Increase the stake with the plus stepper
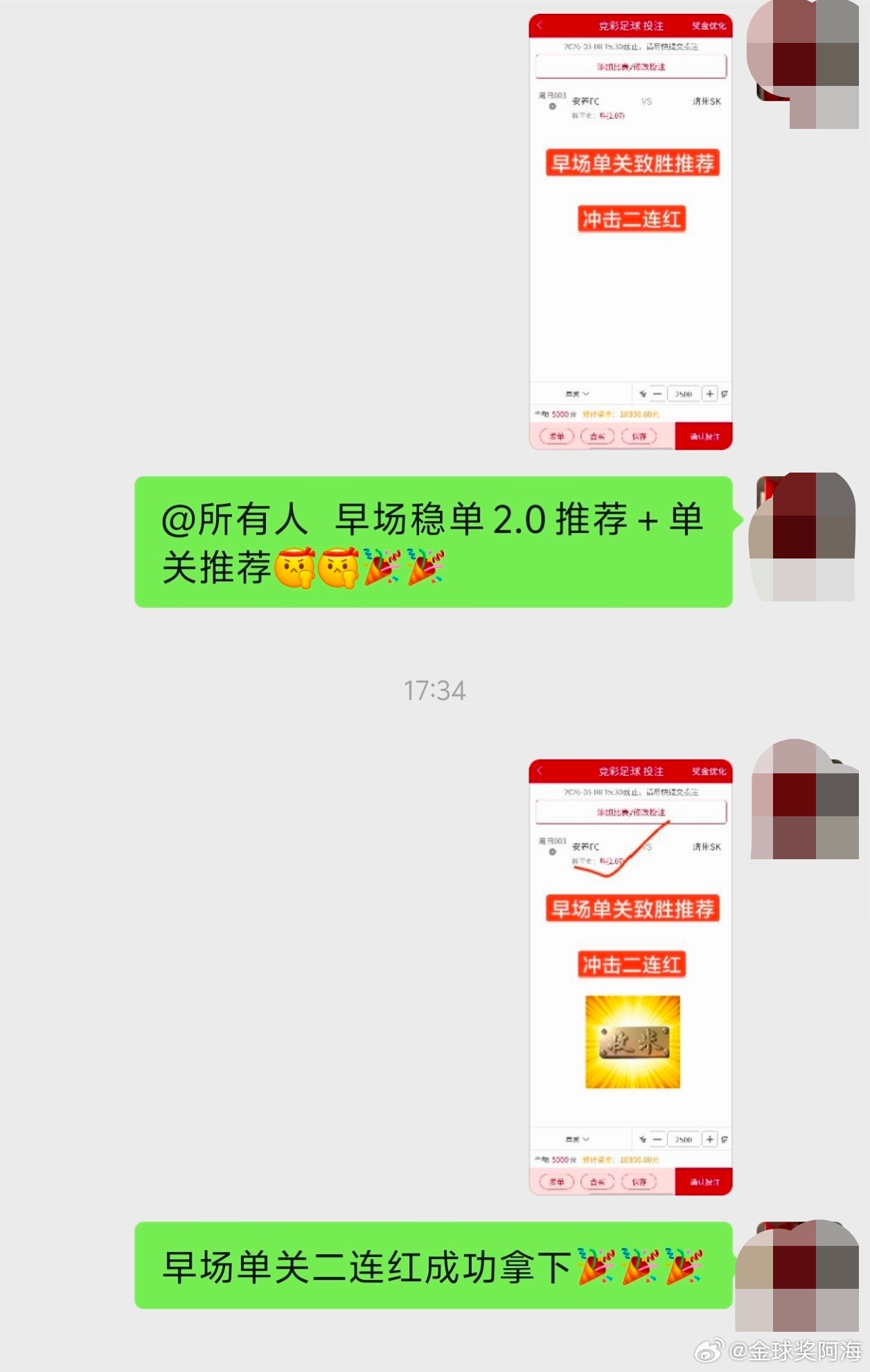 click(709, 393)
